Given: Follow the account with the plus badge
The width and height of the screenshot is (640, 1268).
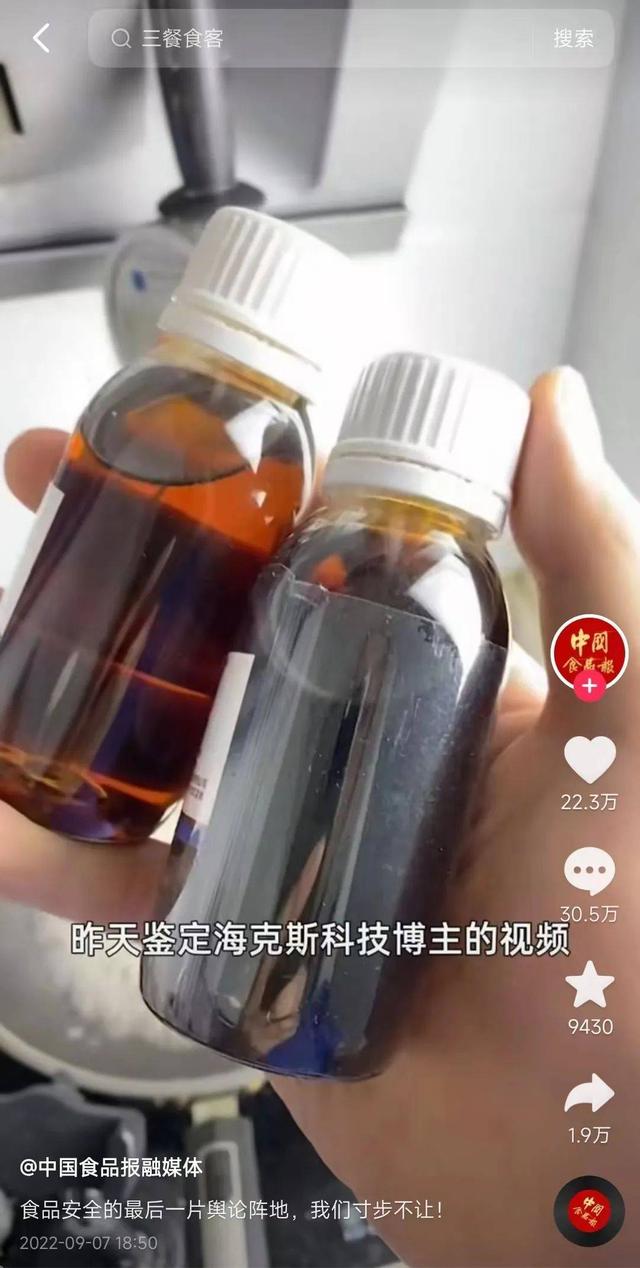Looking at the screenshot, I should coord(590,687).
